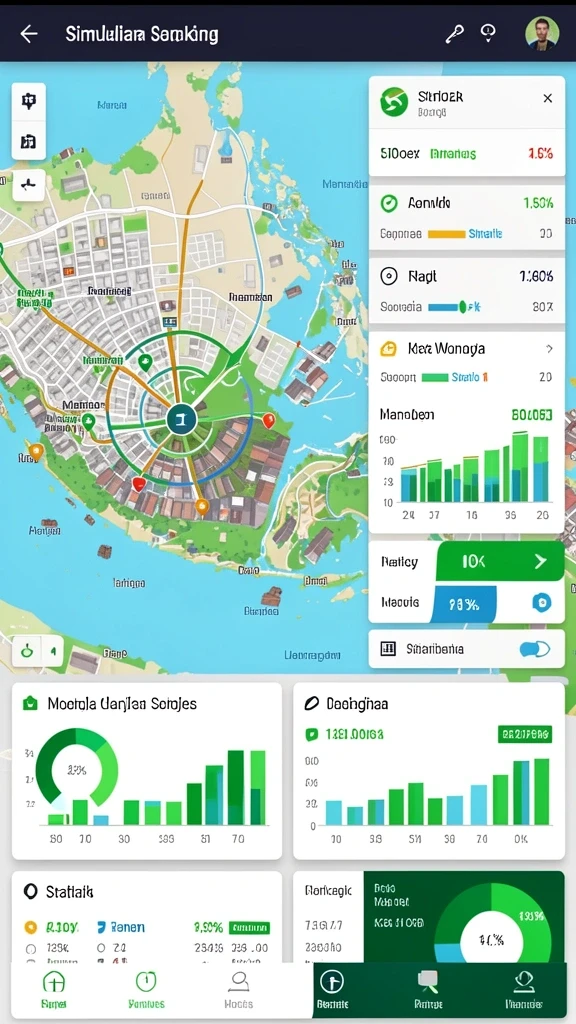Open the Nagt card

click(x=467, y=291)
